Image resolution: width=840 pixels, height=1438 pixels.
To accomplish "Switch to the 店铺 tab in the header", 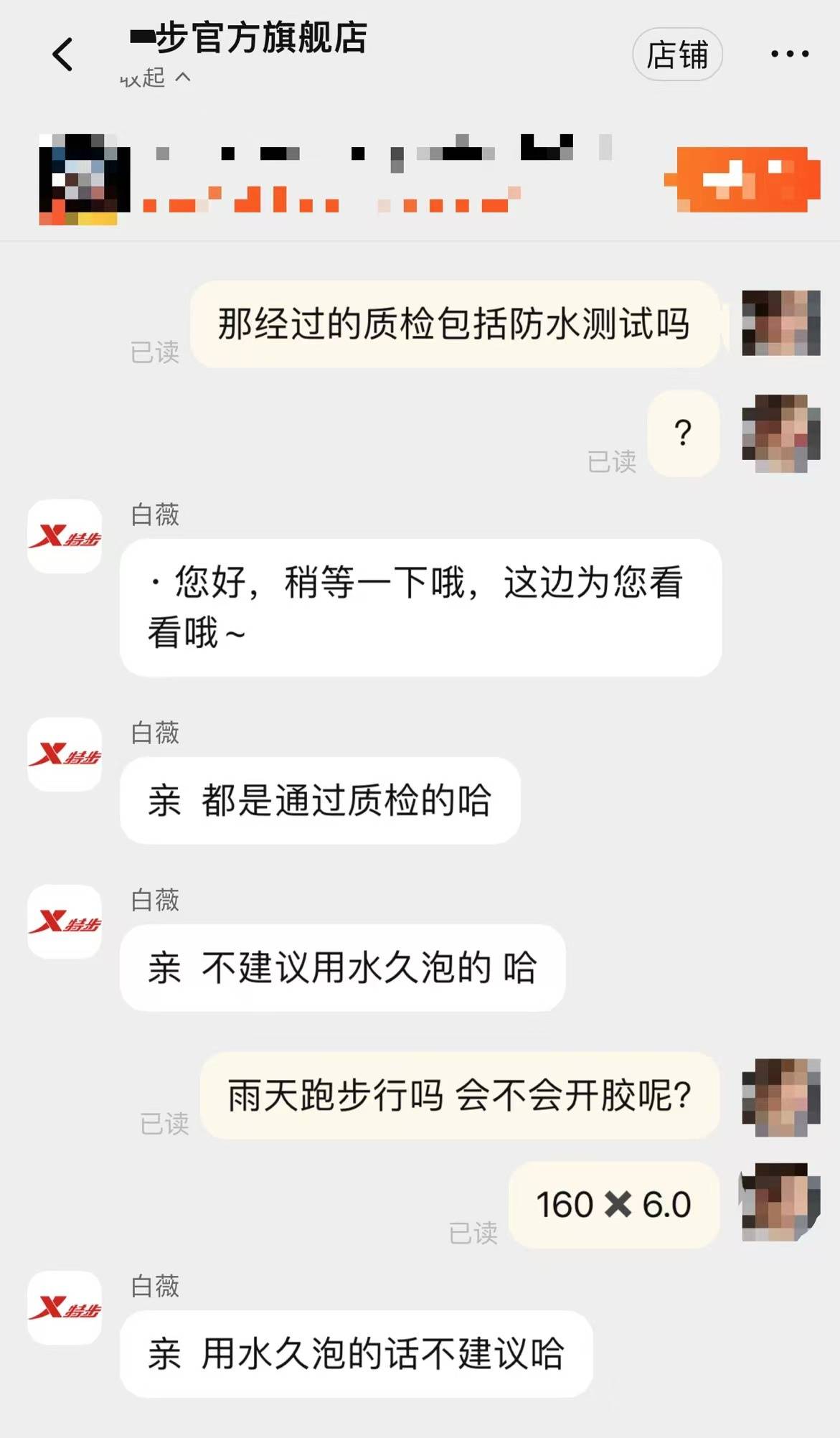I will (x=675, y=54).
